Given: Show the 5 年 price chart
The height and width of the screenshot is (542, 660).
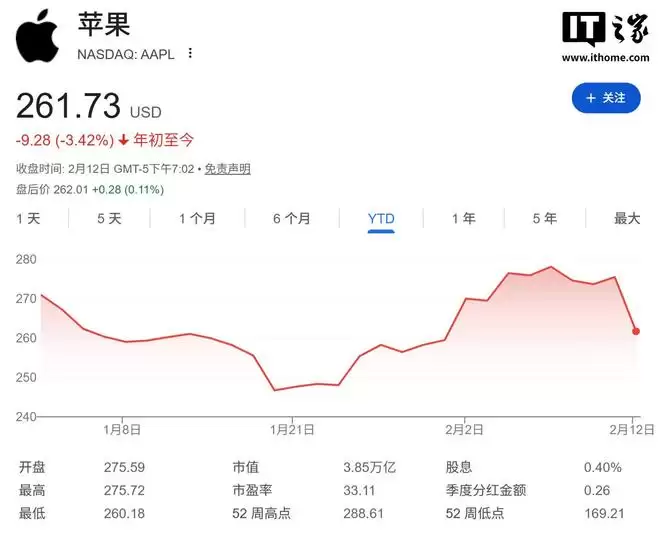Looking at the screenshot, I should click(544, 218).
